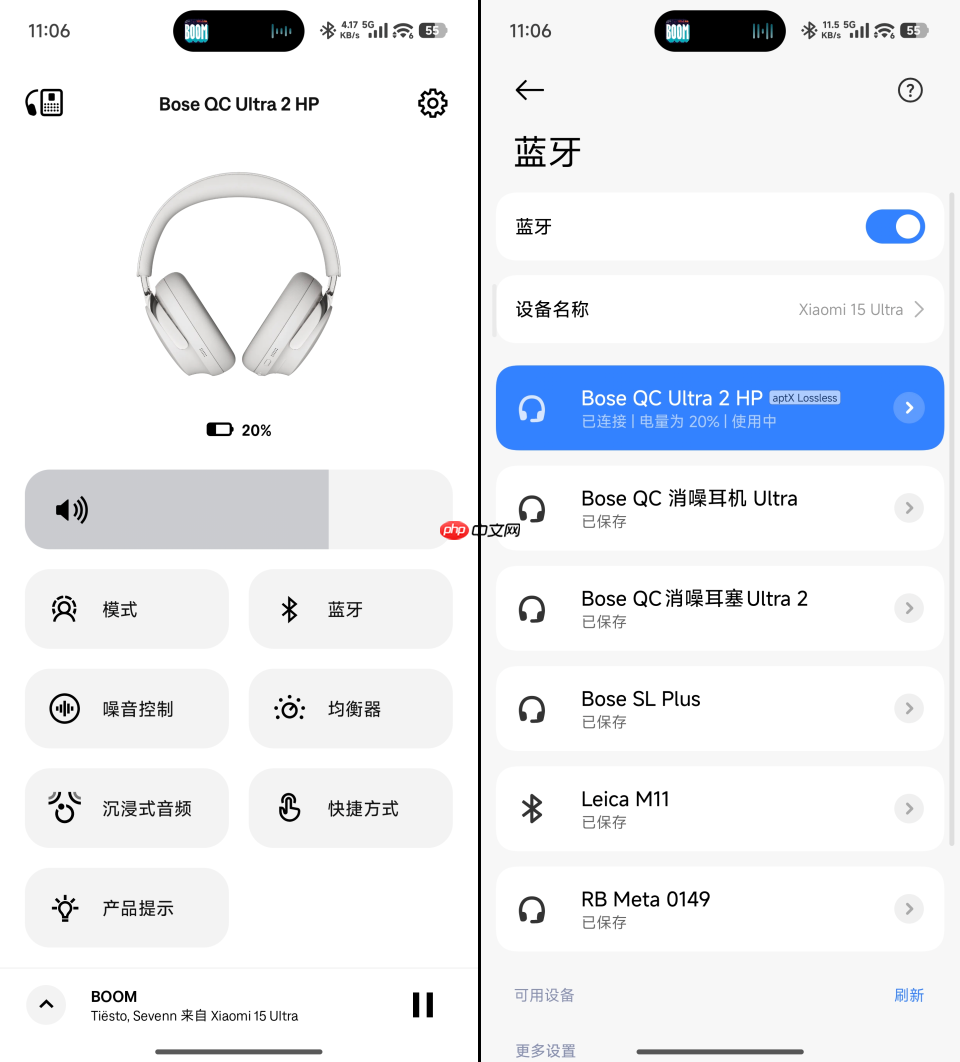
Task: Expand the BOOM mini music player
Action: pyautogui.click(x=45, y=1004)
